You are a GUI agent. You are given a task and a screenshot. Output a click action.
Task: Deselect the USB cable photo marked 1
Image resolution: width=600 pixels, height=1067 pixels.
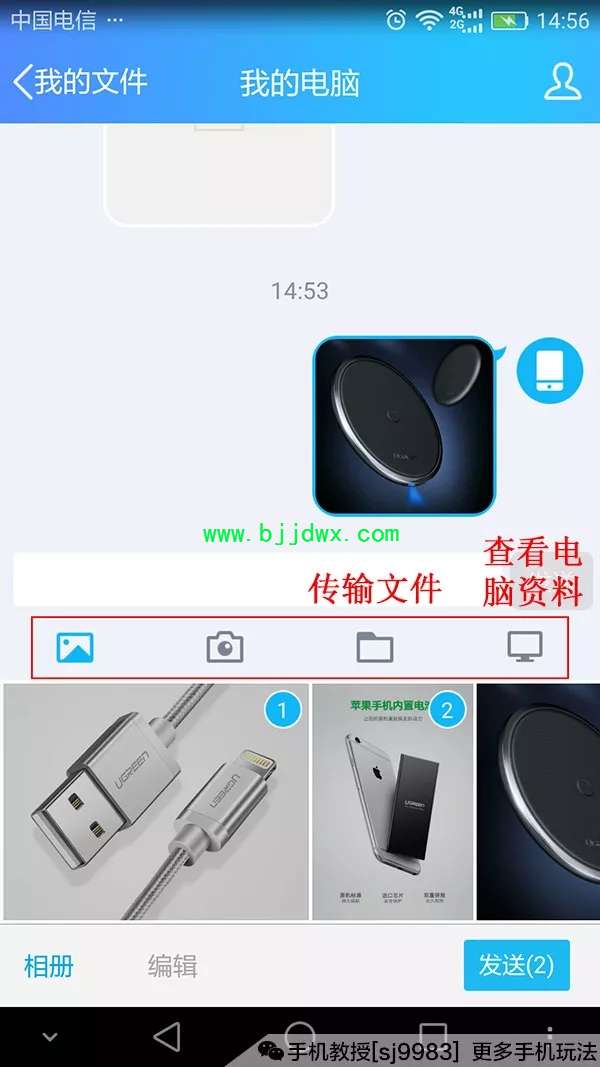[282, 710]
